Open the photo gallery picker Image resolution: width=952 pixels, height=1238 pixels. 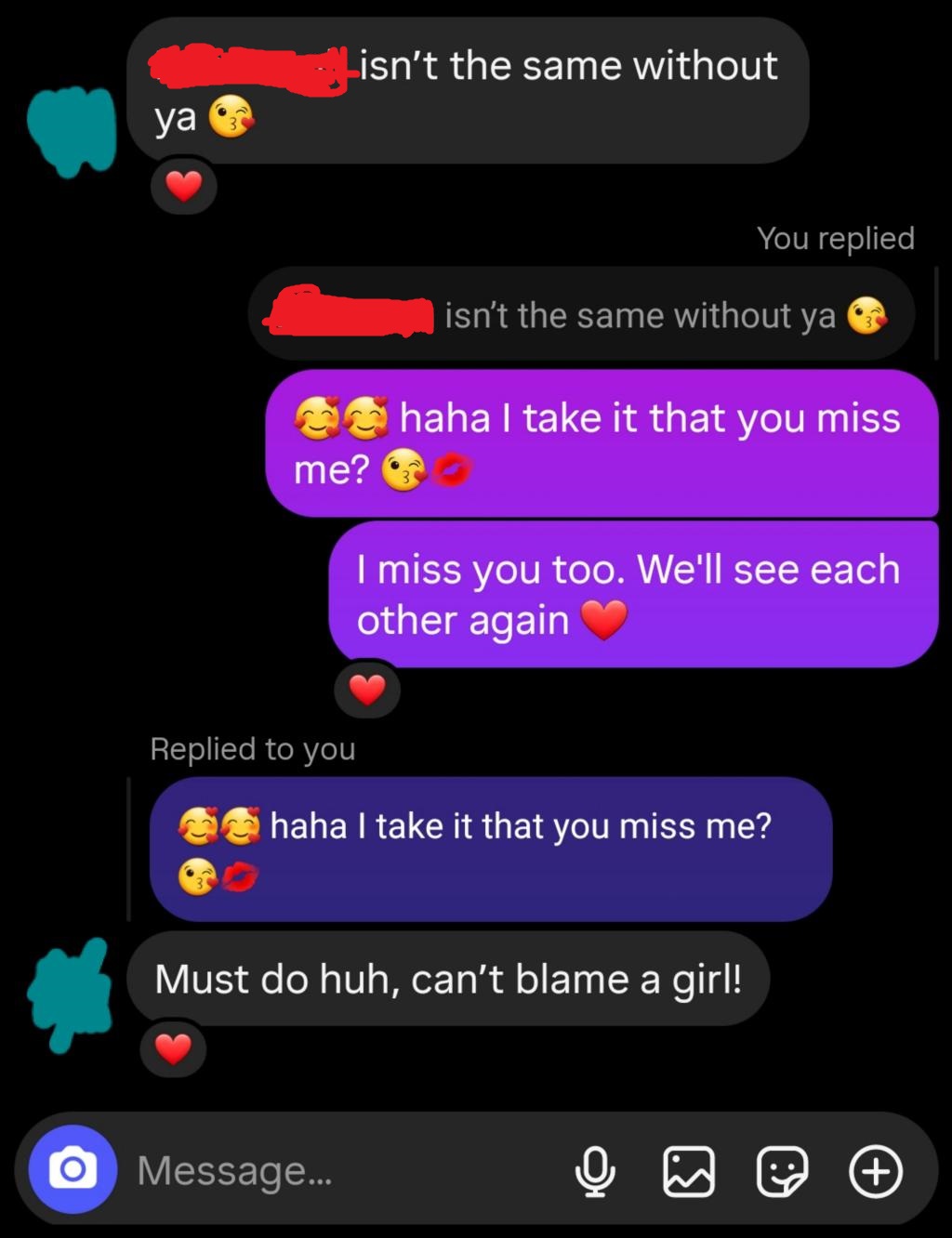point(689,1170)
